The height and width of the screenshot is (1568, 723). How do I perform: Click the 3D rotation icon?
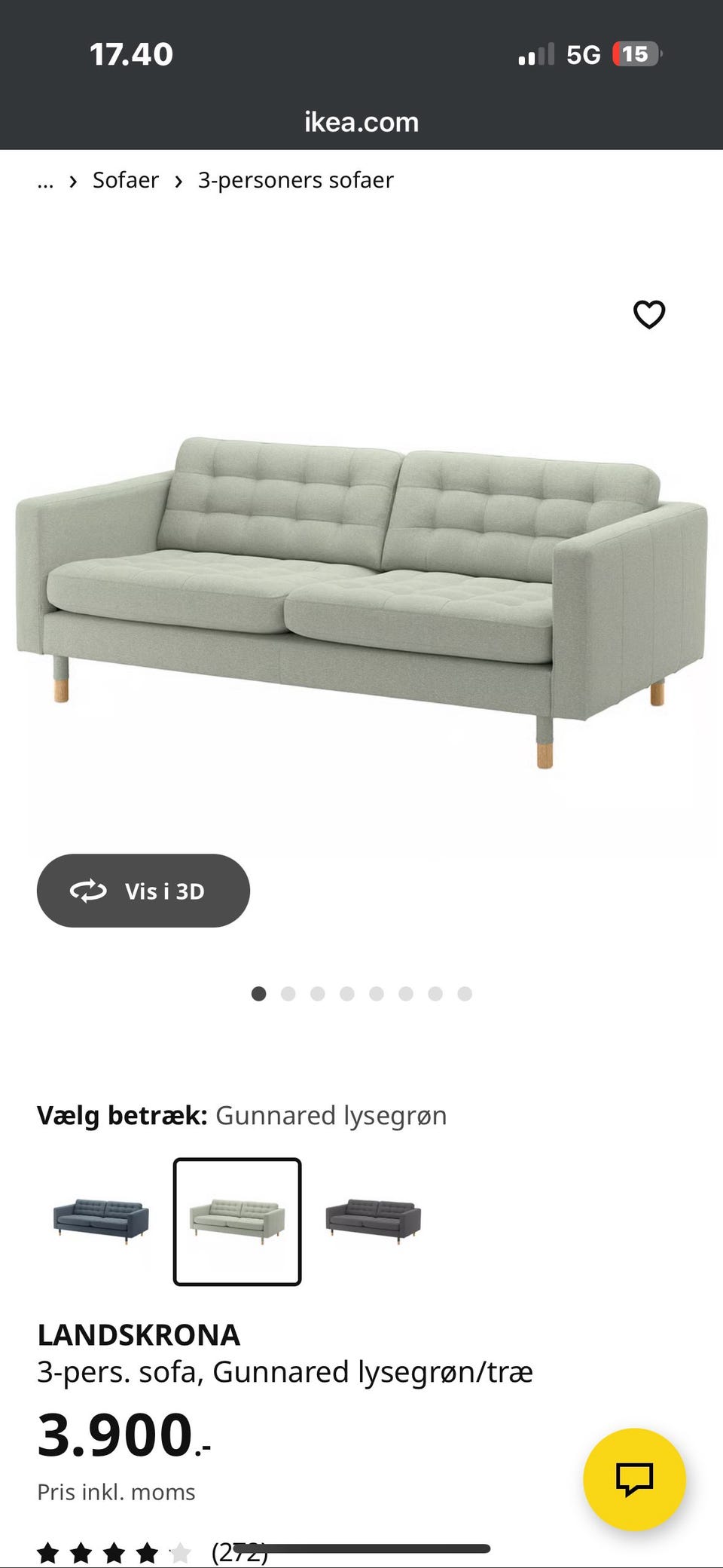pyautogui.click(x=89, y=891)
